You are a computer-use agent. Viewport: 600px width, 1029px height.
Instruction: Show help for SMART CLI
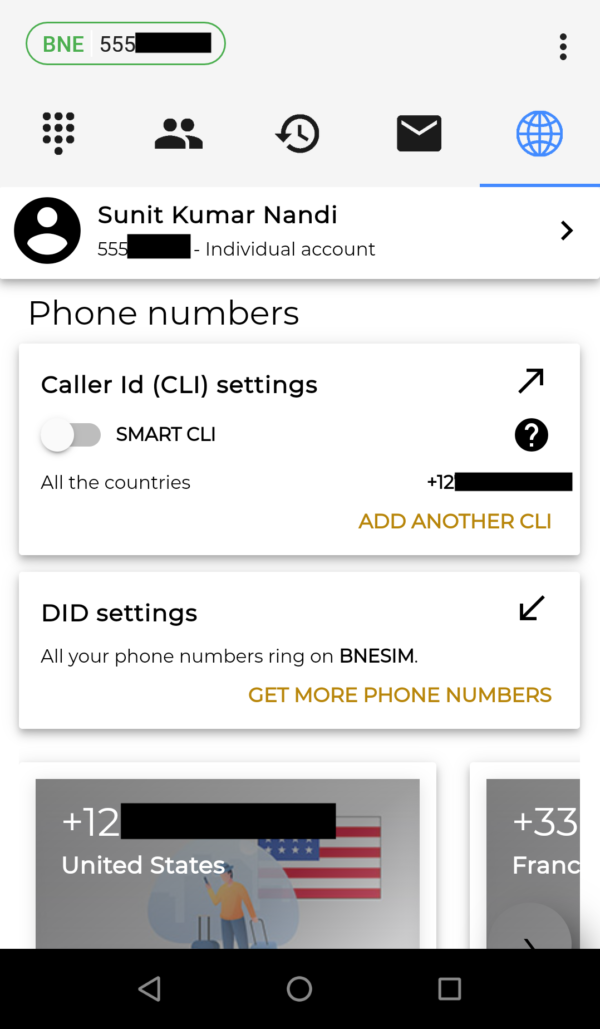tap(531, 435)
